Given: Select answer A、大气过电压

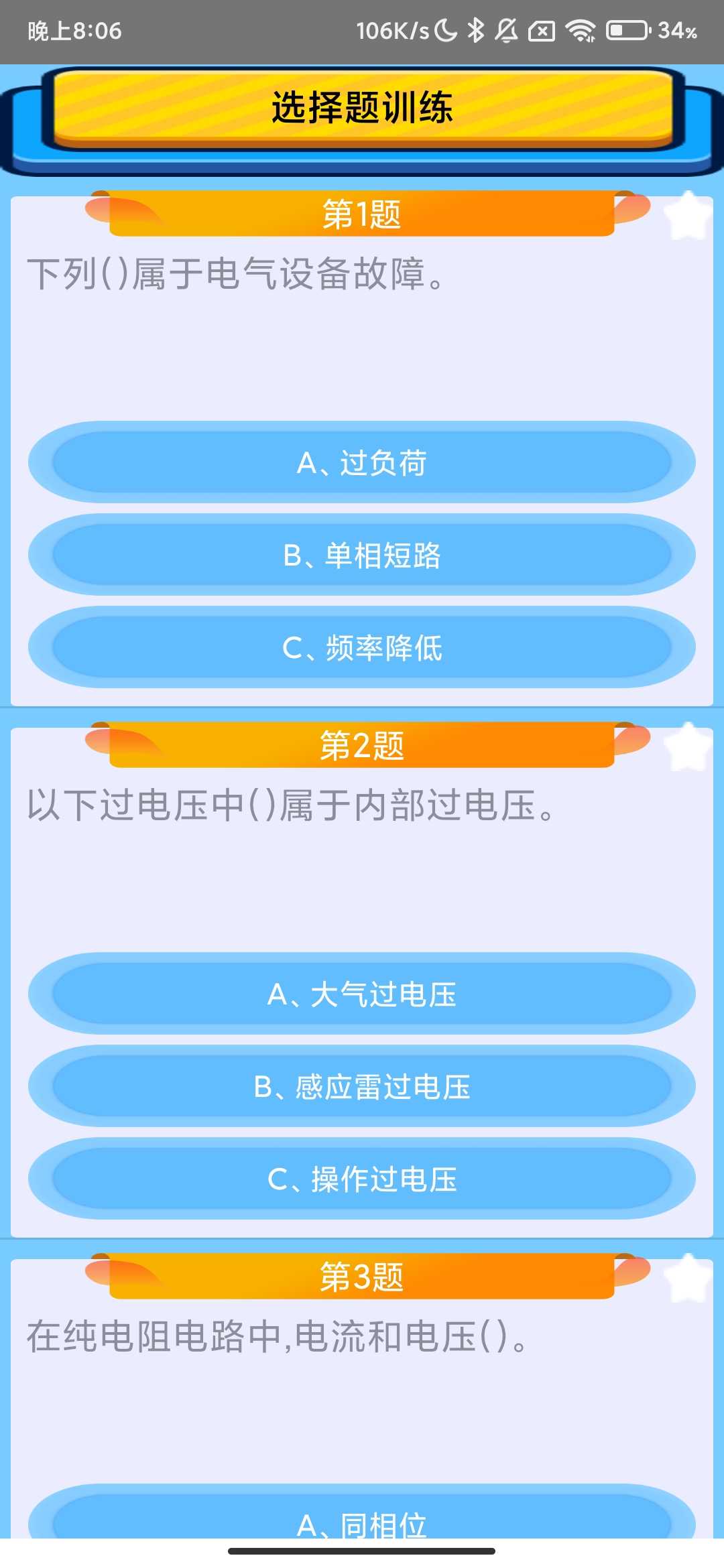Looking at the screenshot, I should pos(362,994).
